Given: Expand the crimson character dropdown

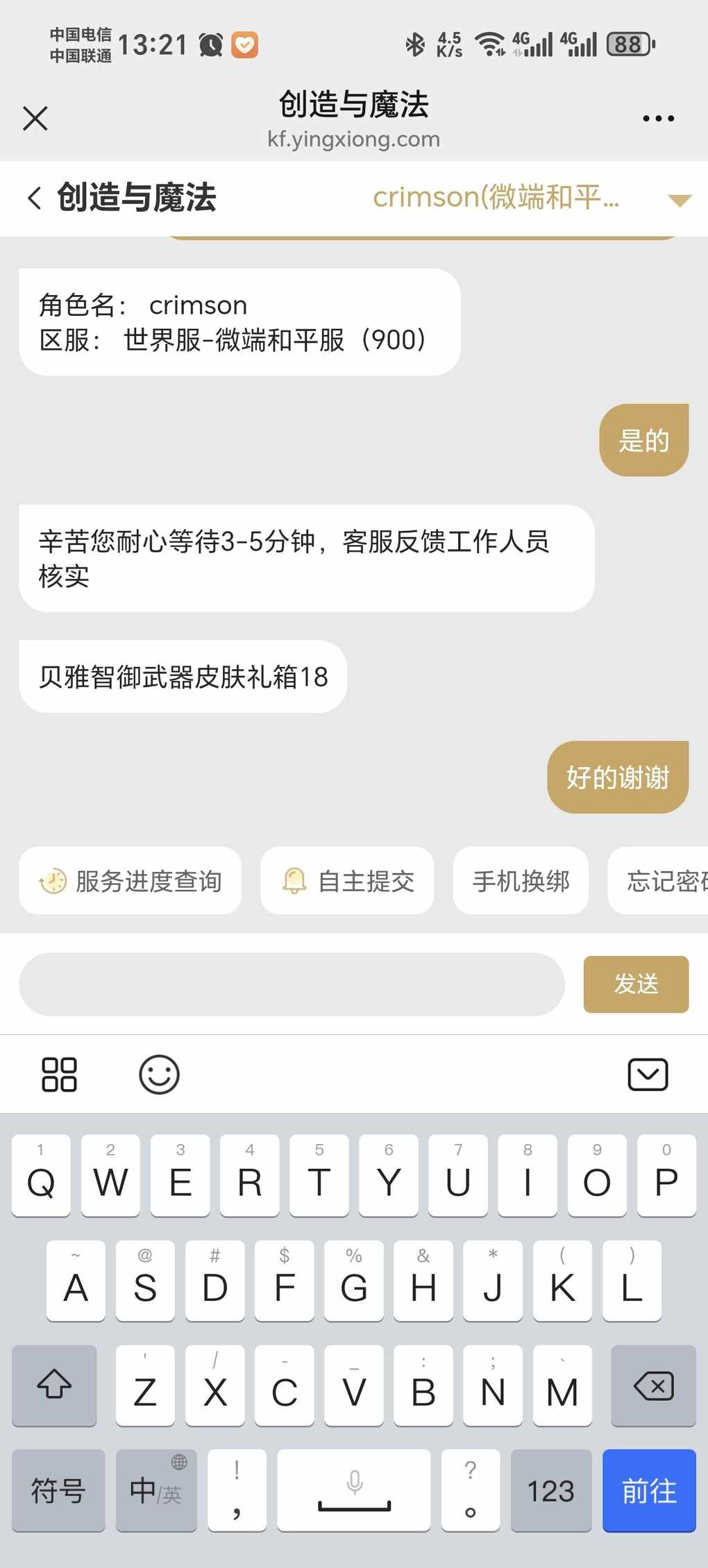Looking at the screenshot, I should click(x=679, y=200).
